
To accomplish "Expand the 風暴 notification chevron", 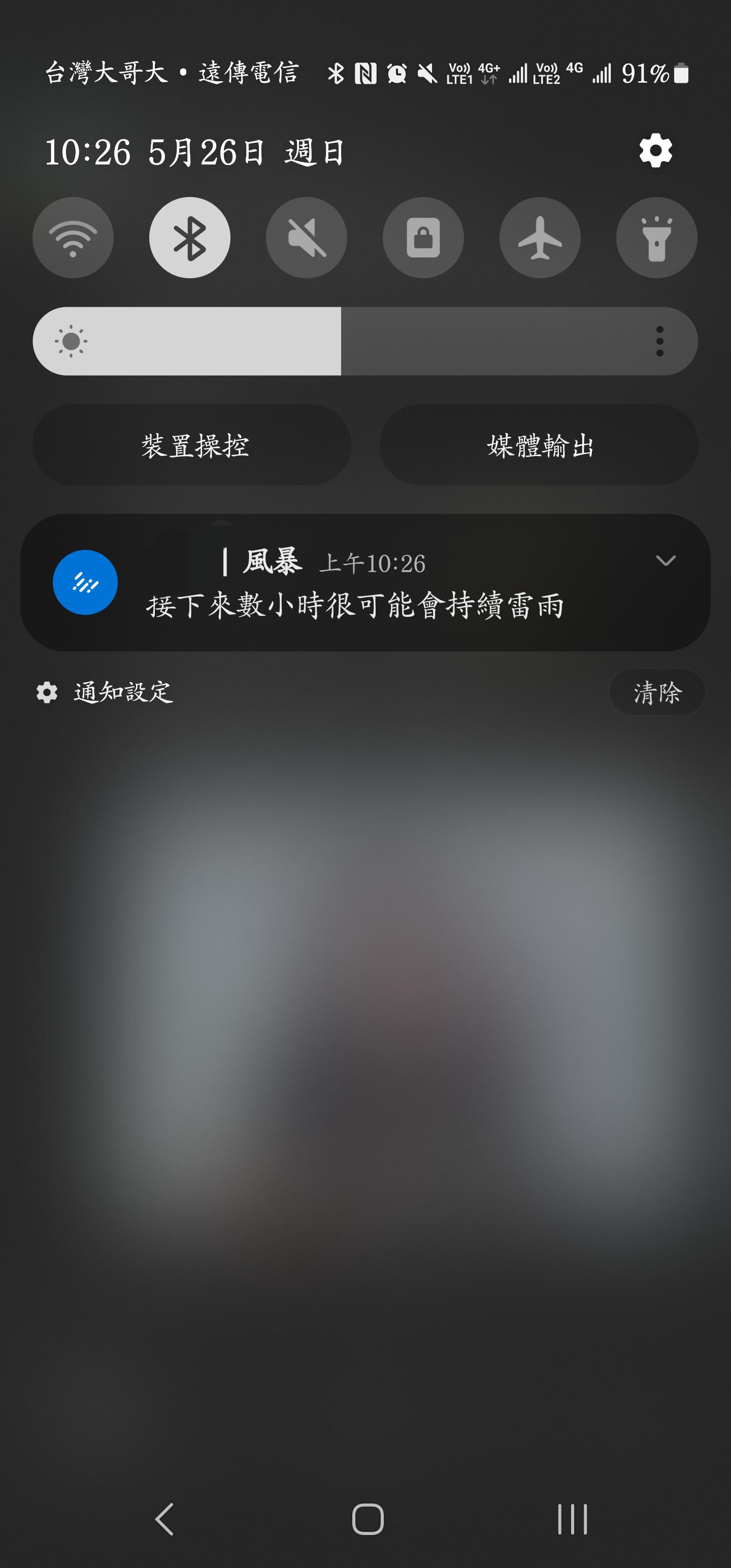I will click(666, 560).
